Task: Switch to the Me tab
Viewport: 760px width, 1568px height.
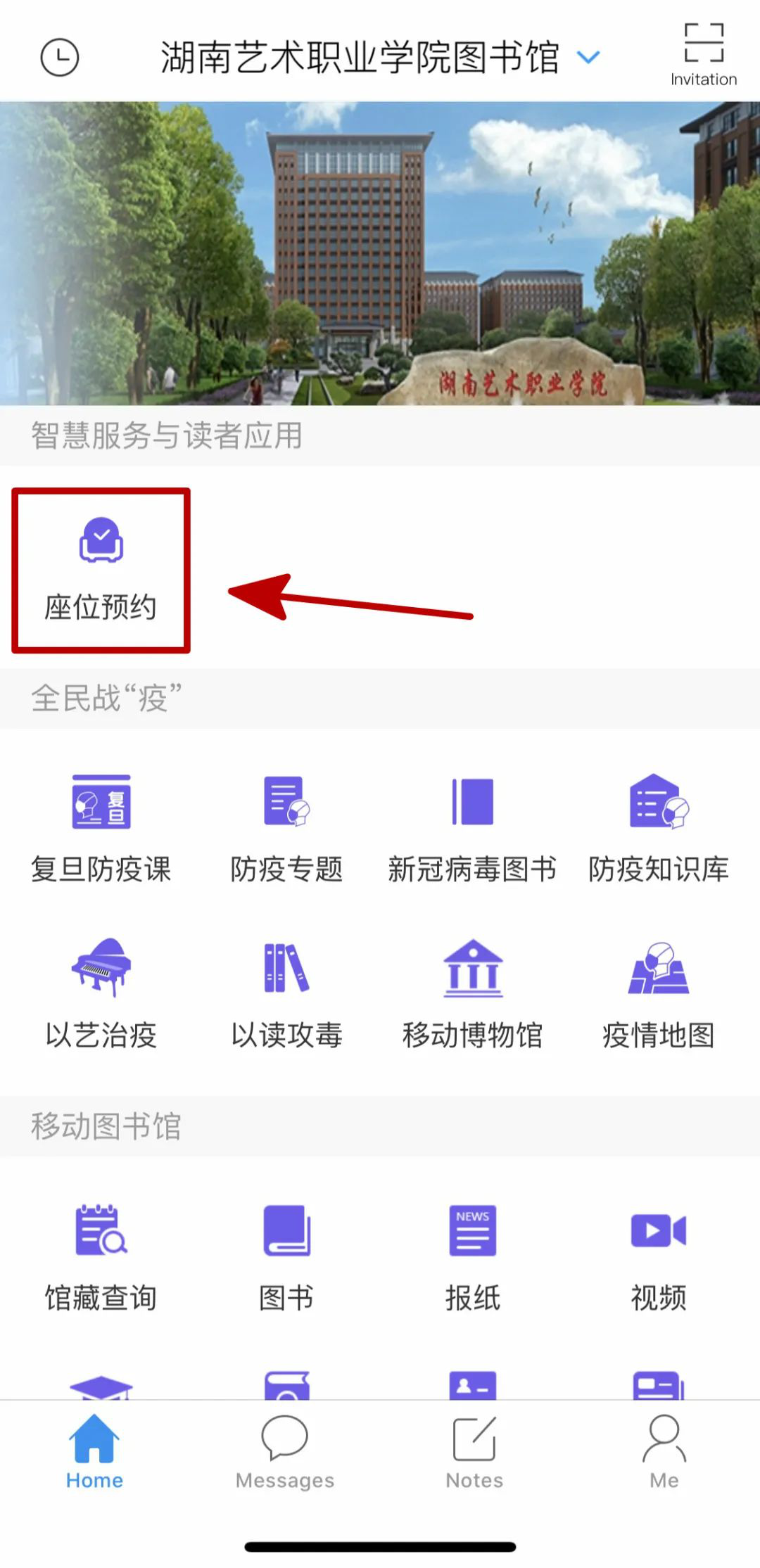Action: click(x=664, y=1452)
